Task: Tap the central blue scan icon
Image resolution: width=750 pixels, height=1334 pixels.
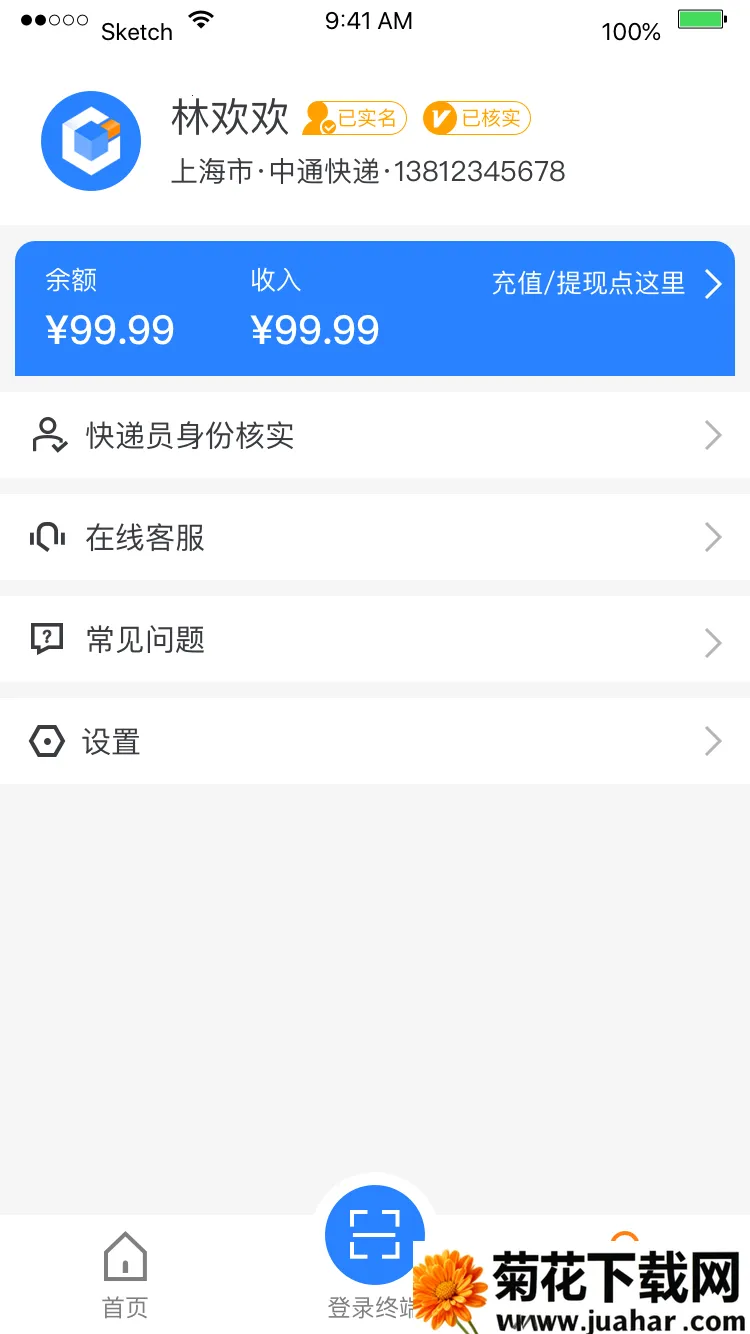Action: (374, 1234)
